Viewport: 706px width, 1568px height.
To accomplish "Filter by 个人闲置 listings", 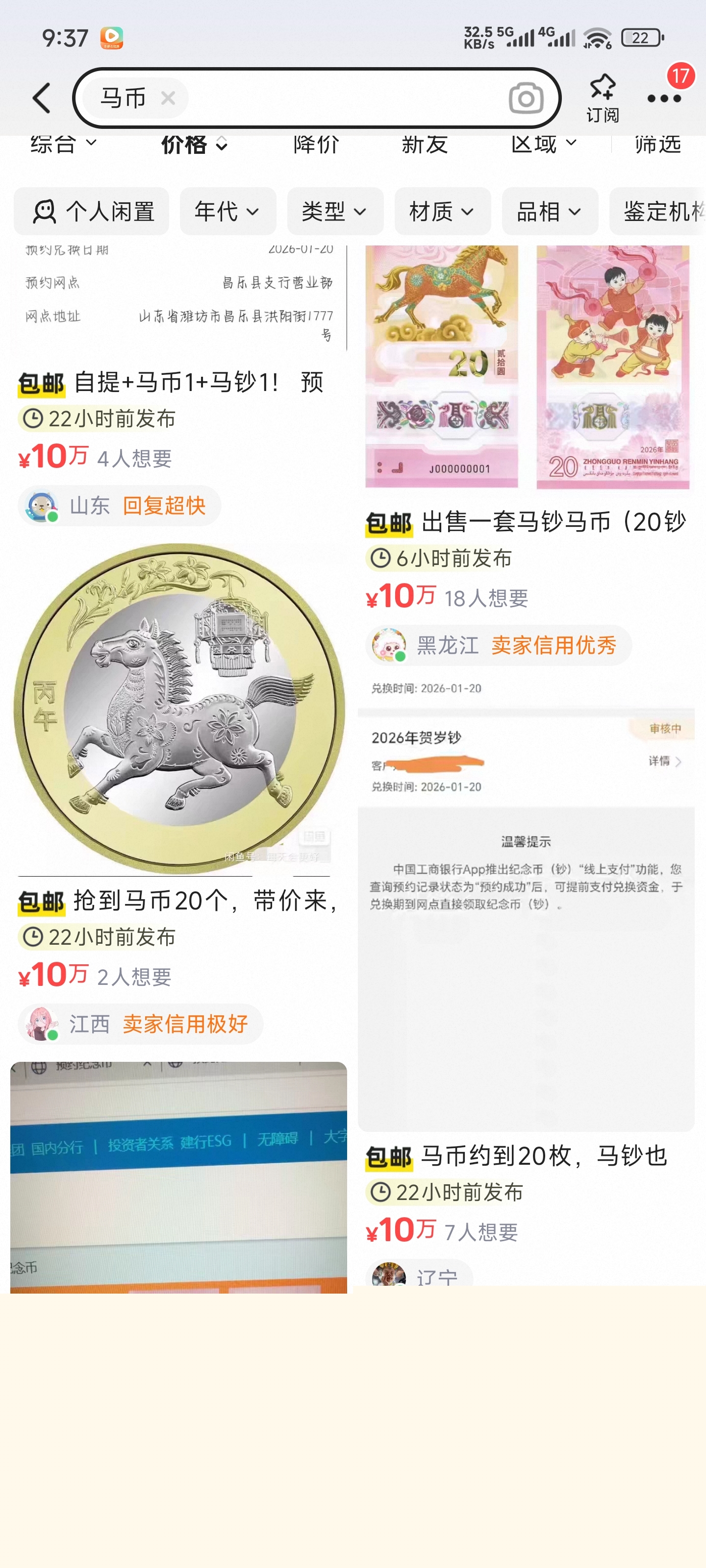I will point(91,211).
